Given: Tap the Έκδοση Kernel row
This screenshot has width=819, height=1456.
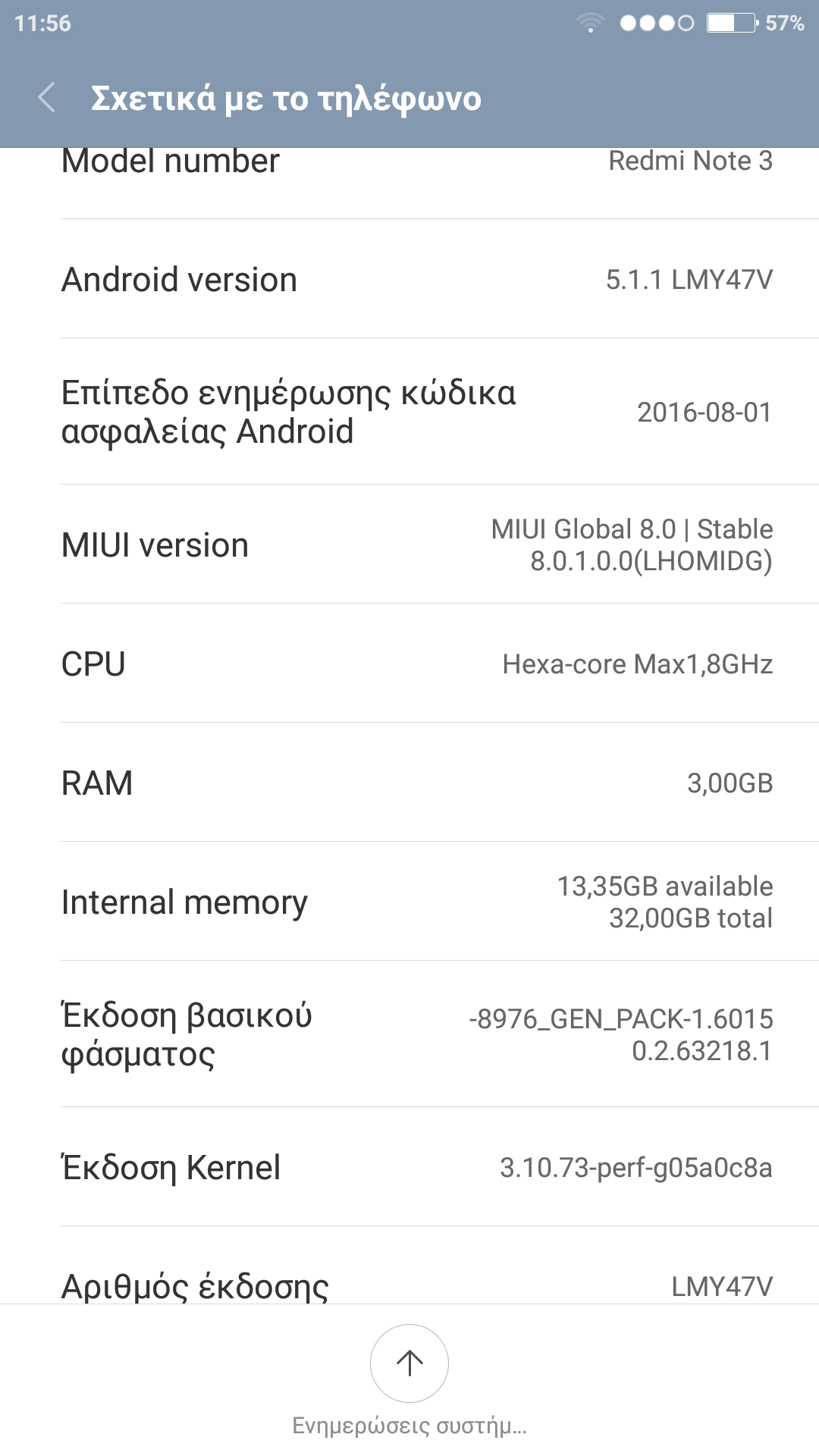Looking at the screenshot, I should coord(409,1167).
